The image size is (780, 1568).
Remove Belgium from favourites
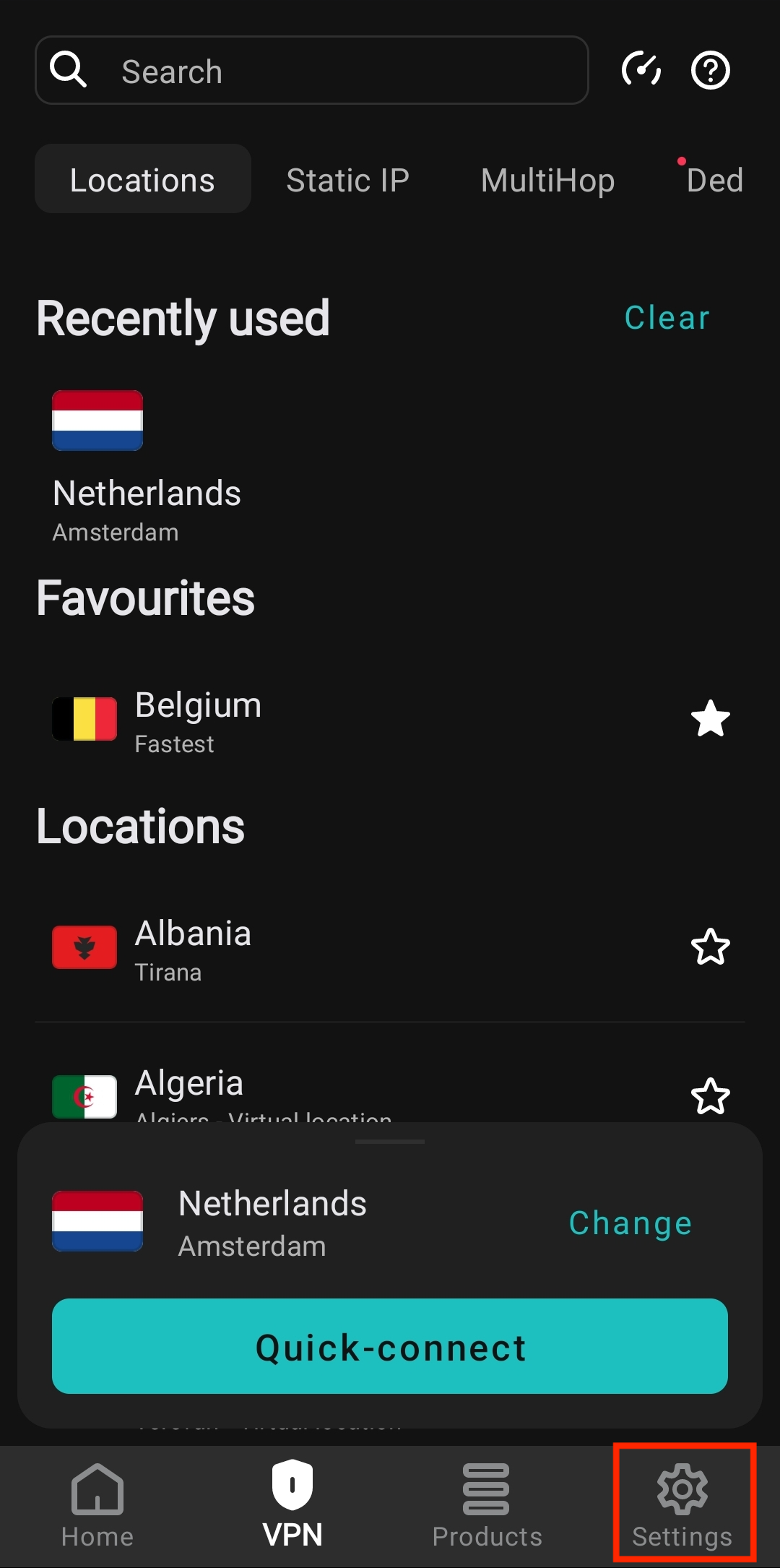coord(711,719)
